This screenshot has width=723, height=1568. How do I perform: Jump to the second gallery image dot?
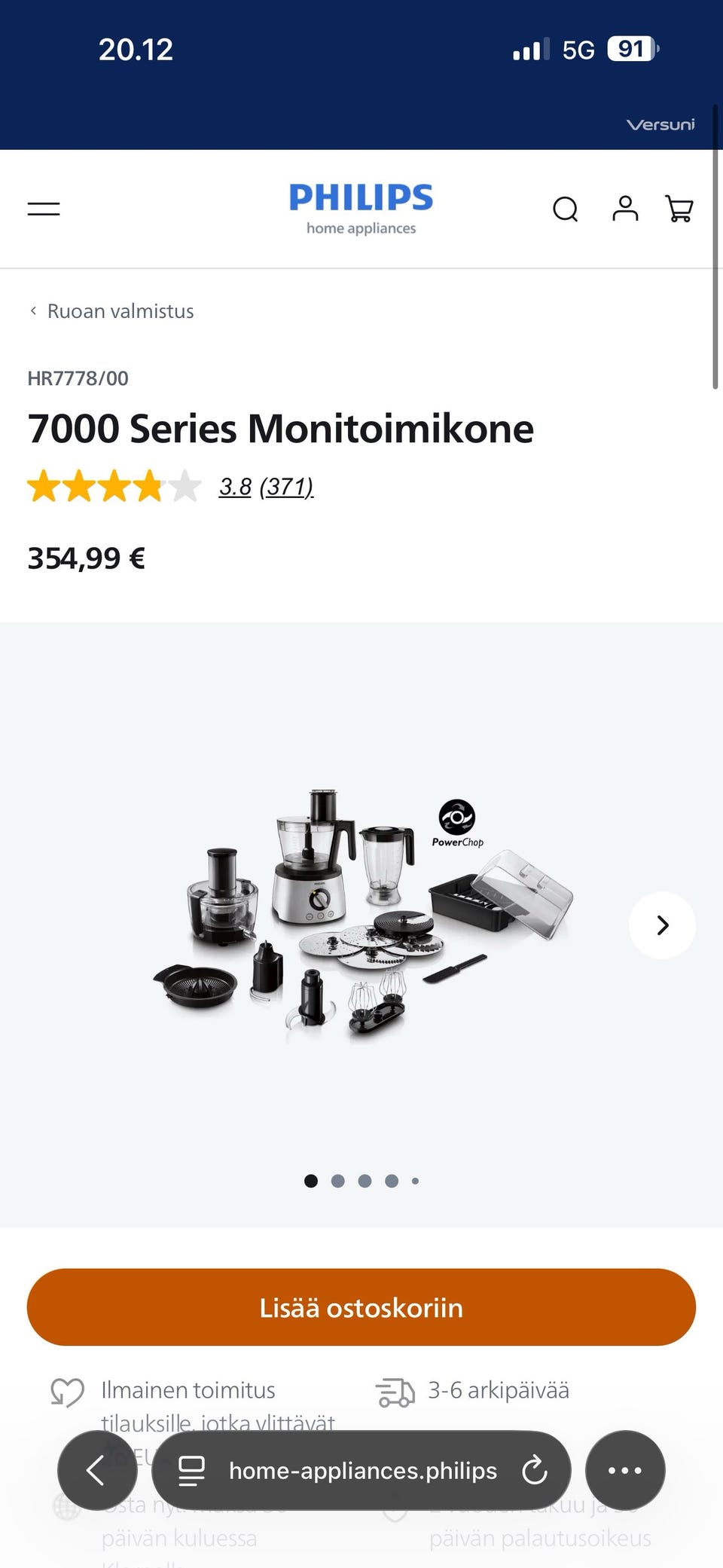337,1181
